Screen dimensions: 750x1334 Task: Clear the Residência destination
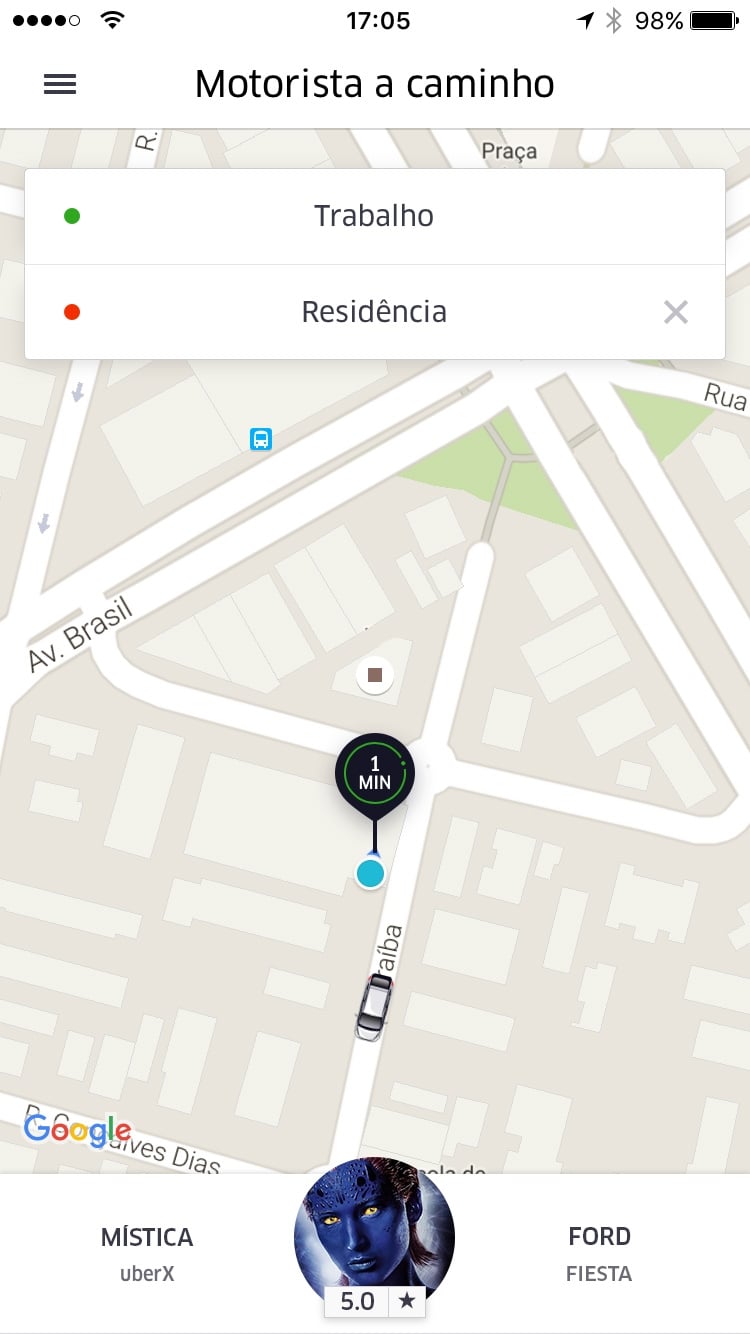tap(676, 312)
